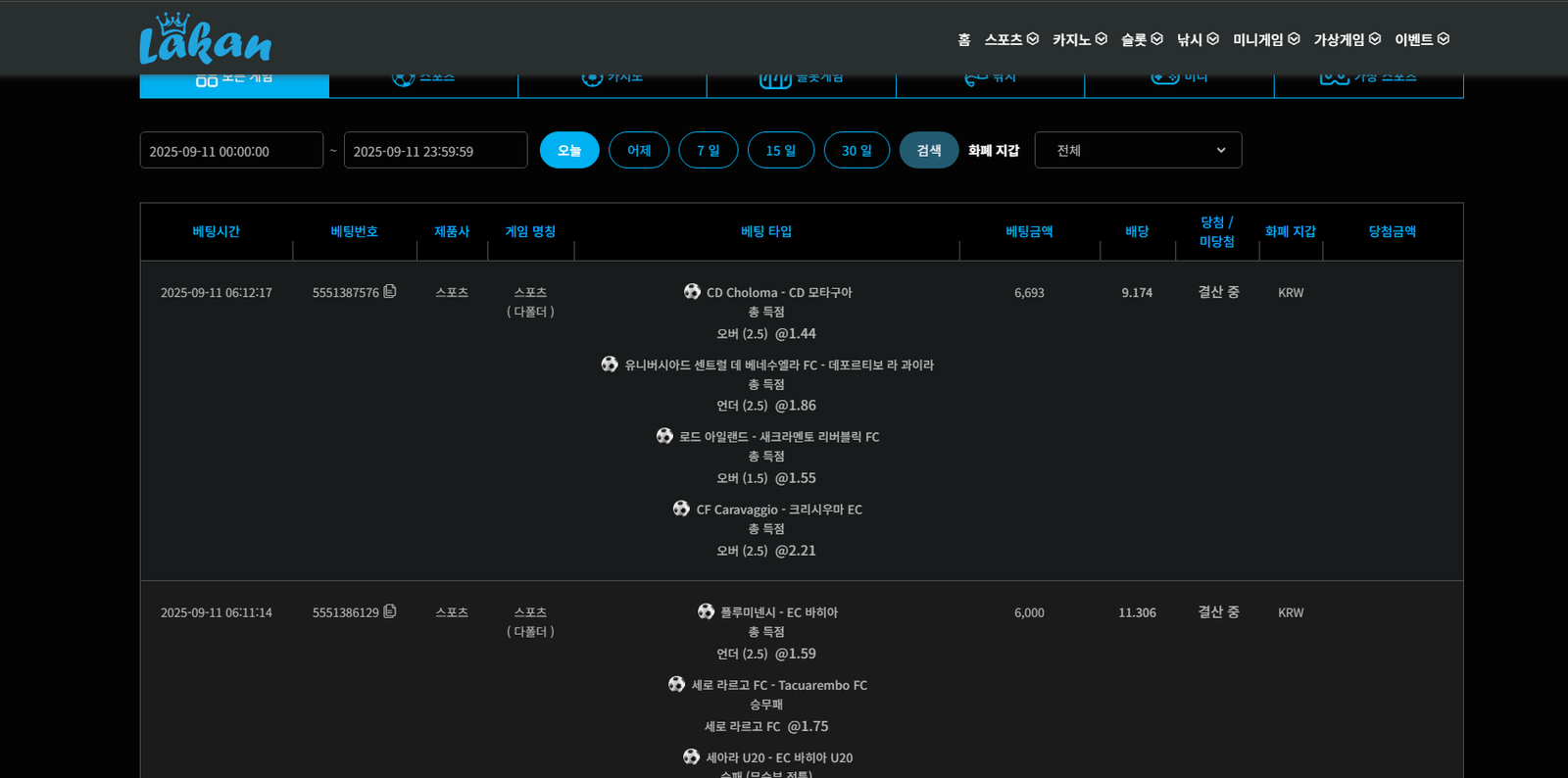Filter bets by the last 7 일
Screen dimensions: 1568x778
[708, 151]
